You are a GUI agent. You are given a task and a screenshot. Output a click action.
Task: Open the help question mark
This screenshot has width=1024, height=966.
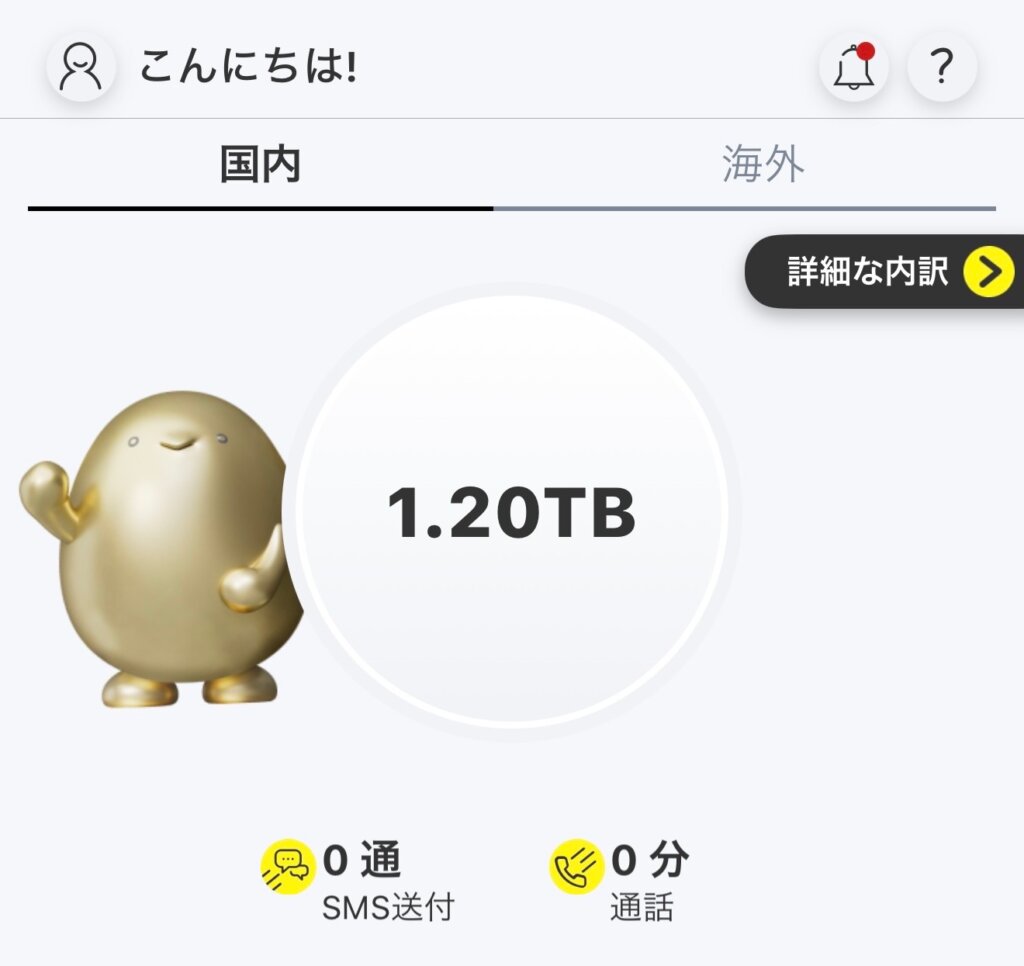(x=941, y=68)
